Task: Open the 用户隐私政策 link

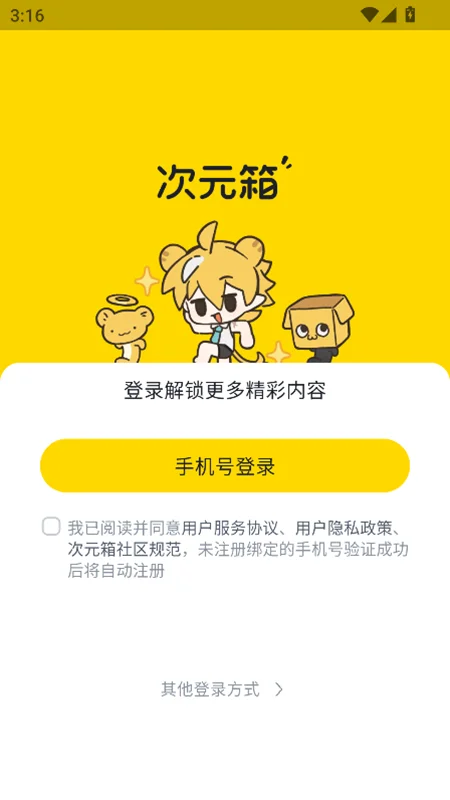Action: (344, 528)
